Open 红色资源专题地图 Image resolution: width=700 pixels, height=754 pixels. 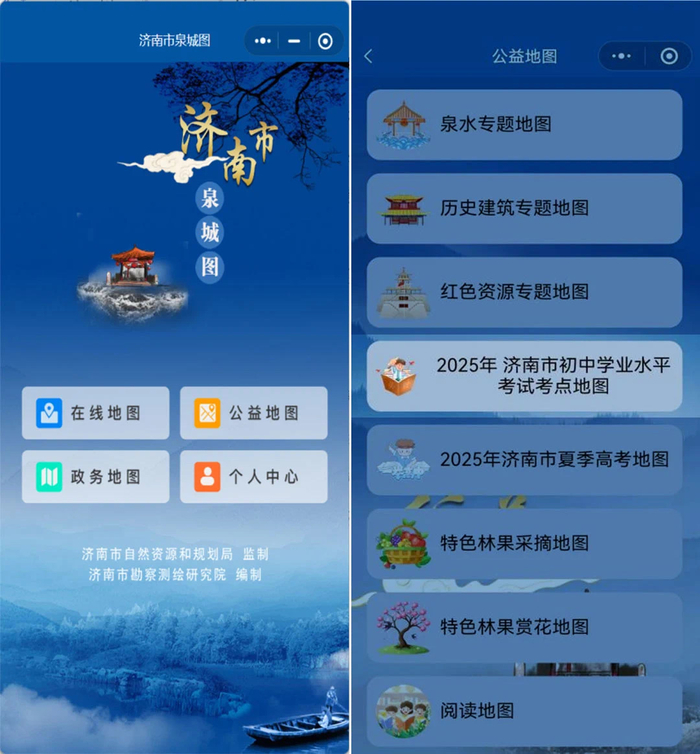524,292
